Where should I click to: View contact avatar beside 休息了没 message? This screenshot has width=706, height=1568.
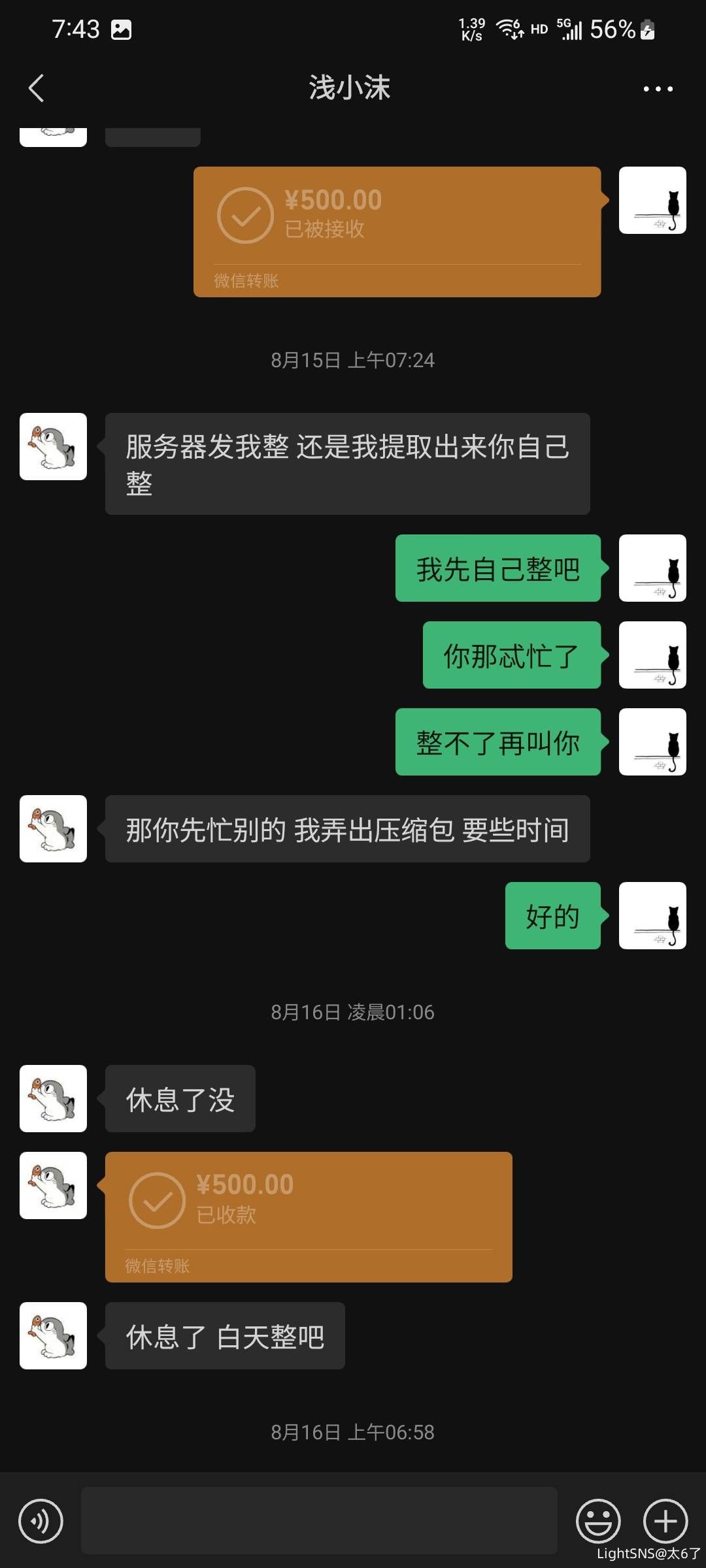tap(53, 1098)
